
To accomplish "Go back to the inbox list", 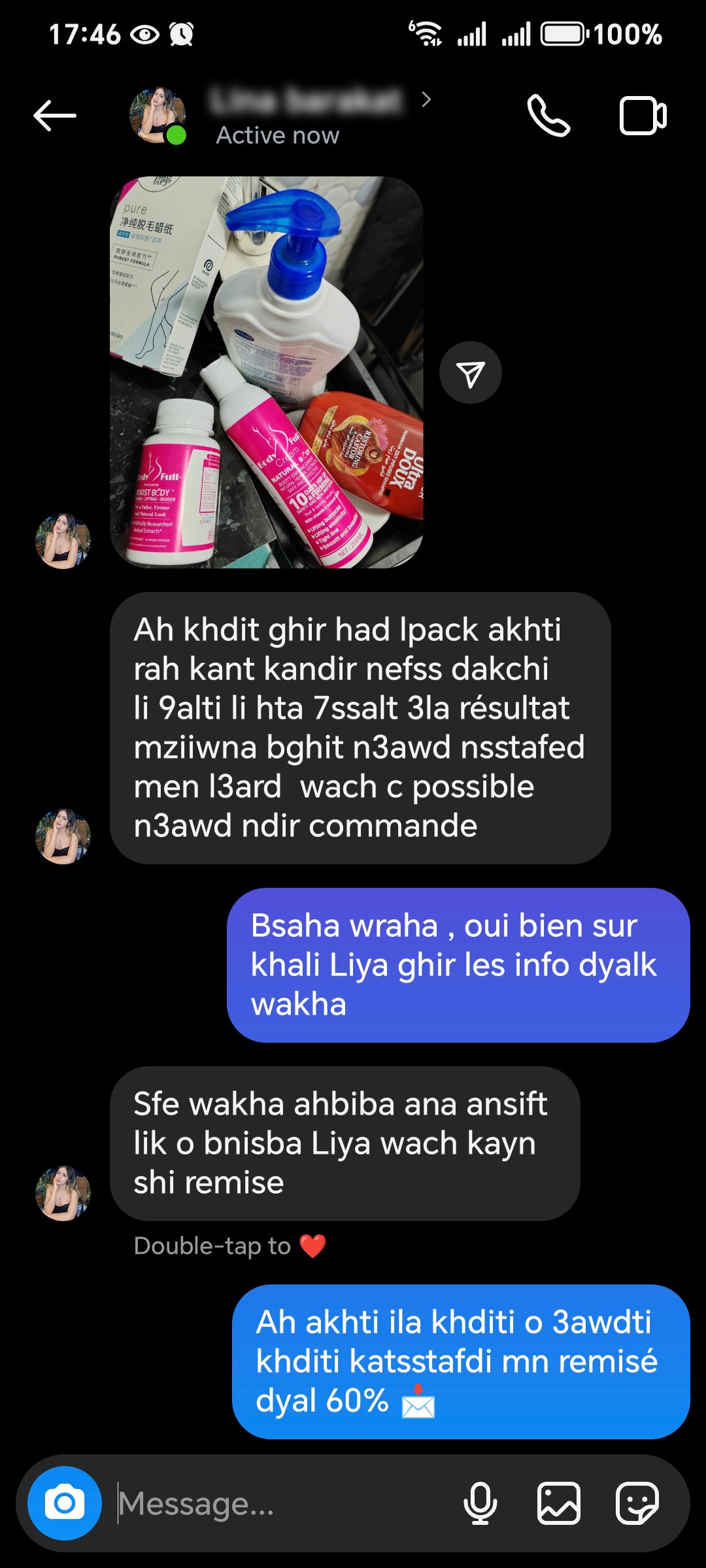I will point(55,116).
